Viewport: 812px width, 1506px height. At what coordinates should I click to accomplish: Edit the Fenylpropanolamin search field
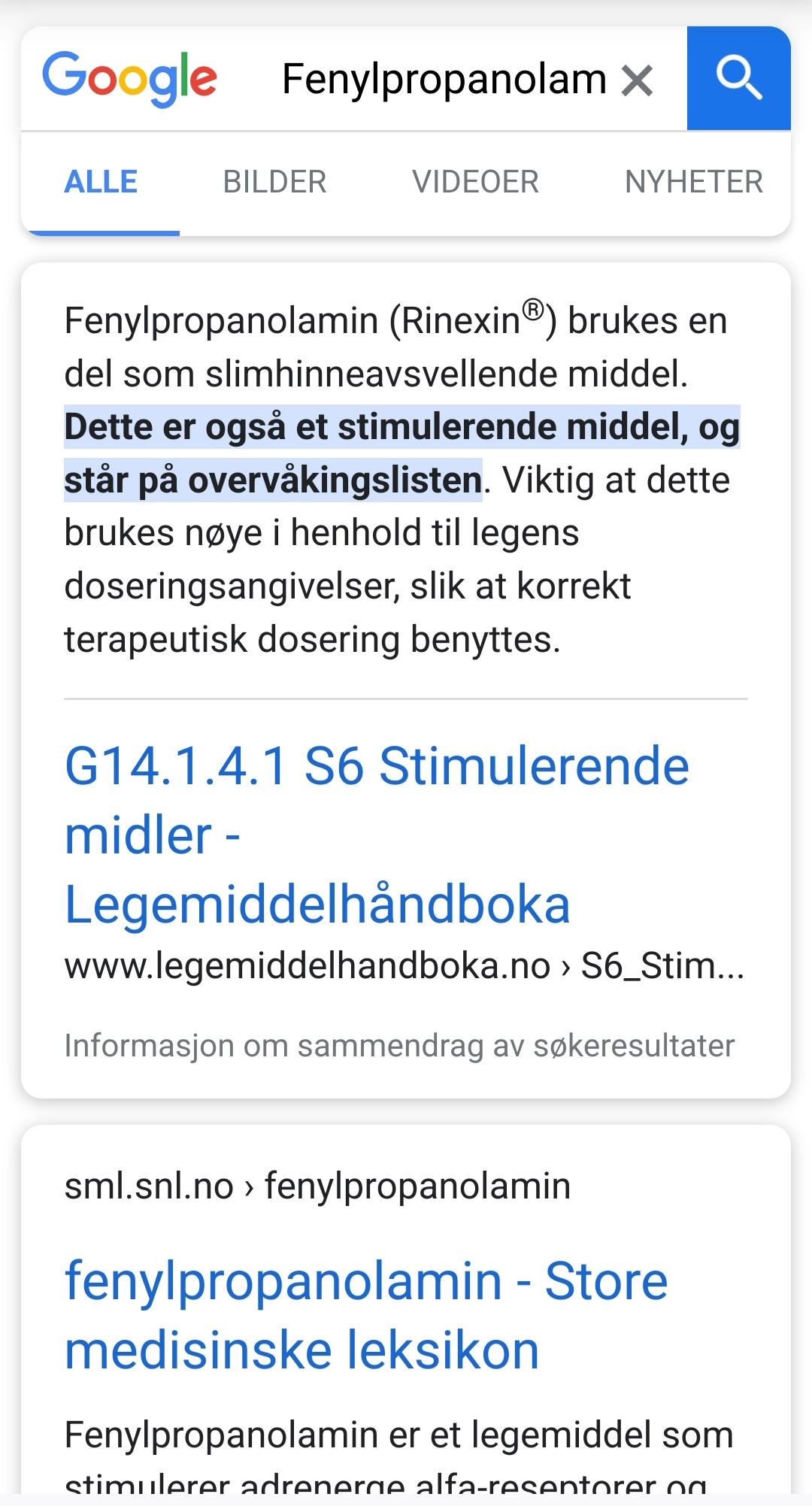click(444, 79)
